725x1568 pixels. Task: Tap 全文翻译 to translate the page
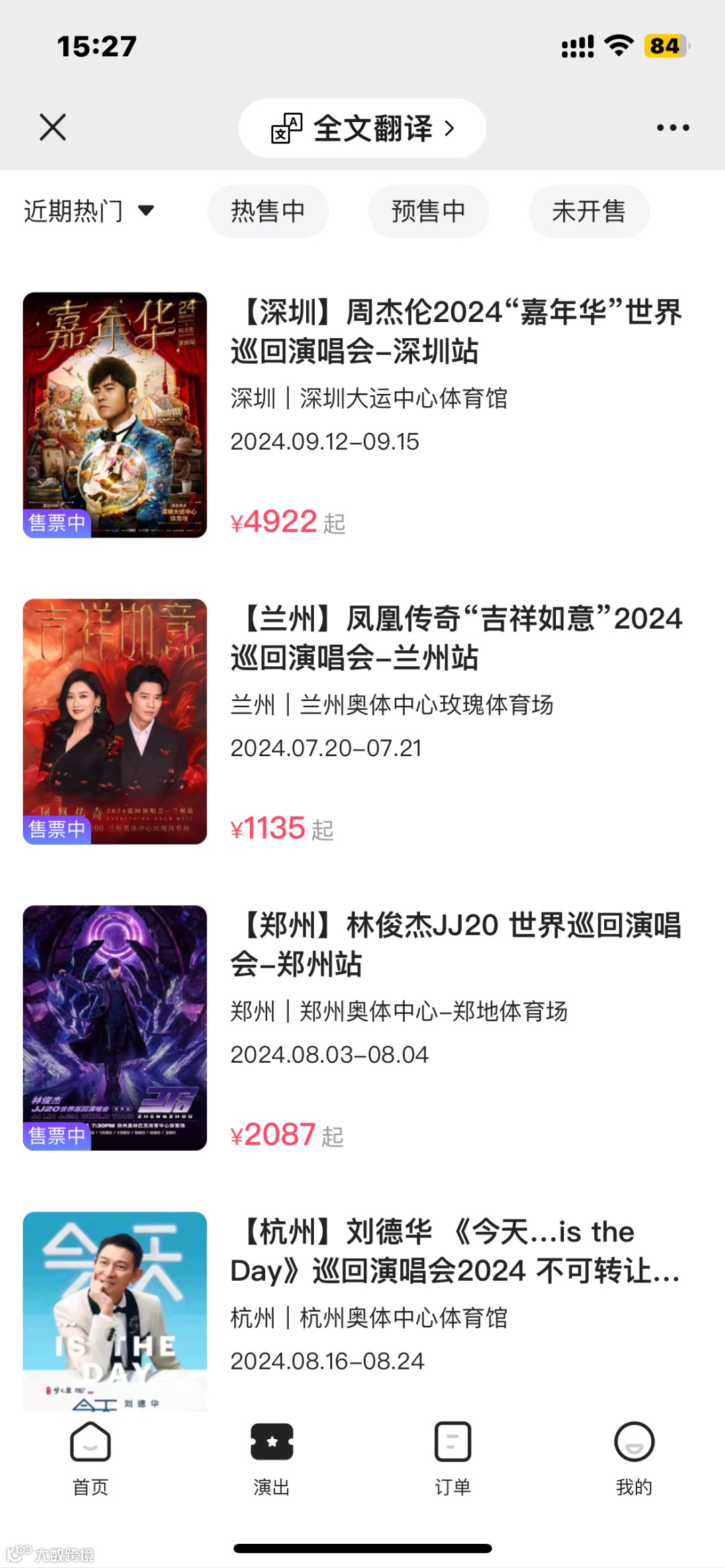(362, 128)
